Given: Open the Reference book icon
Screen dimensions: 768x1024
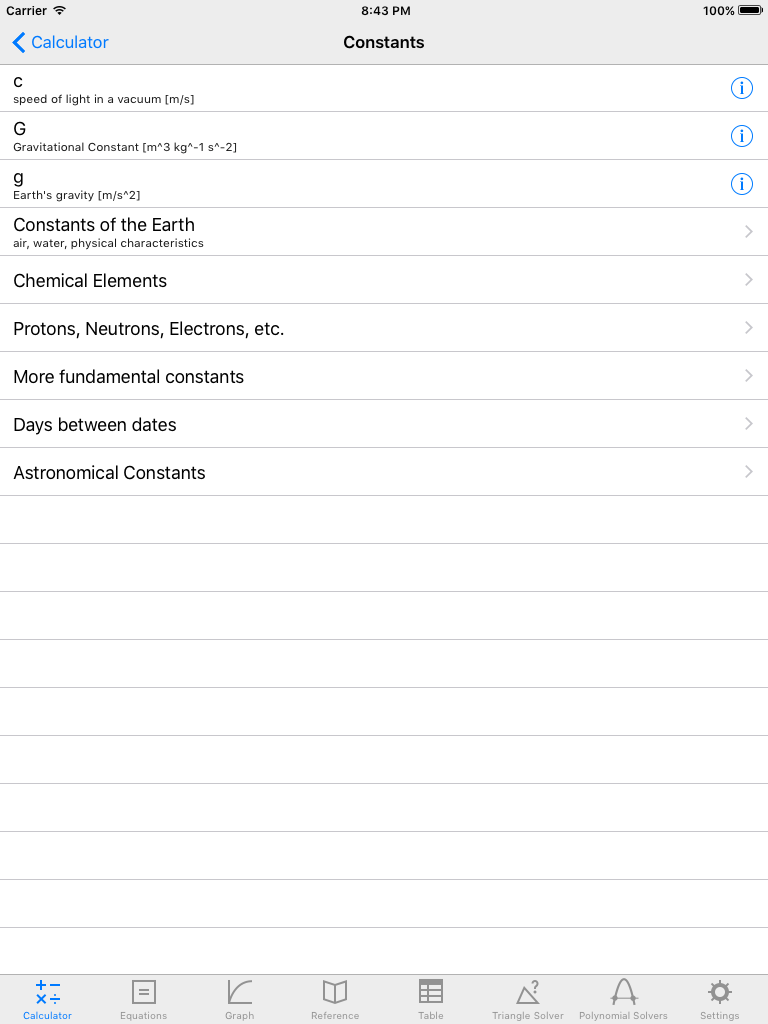Looking at the screenshot, I should [335, 998].
